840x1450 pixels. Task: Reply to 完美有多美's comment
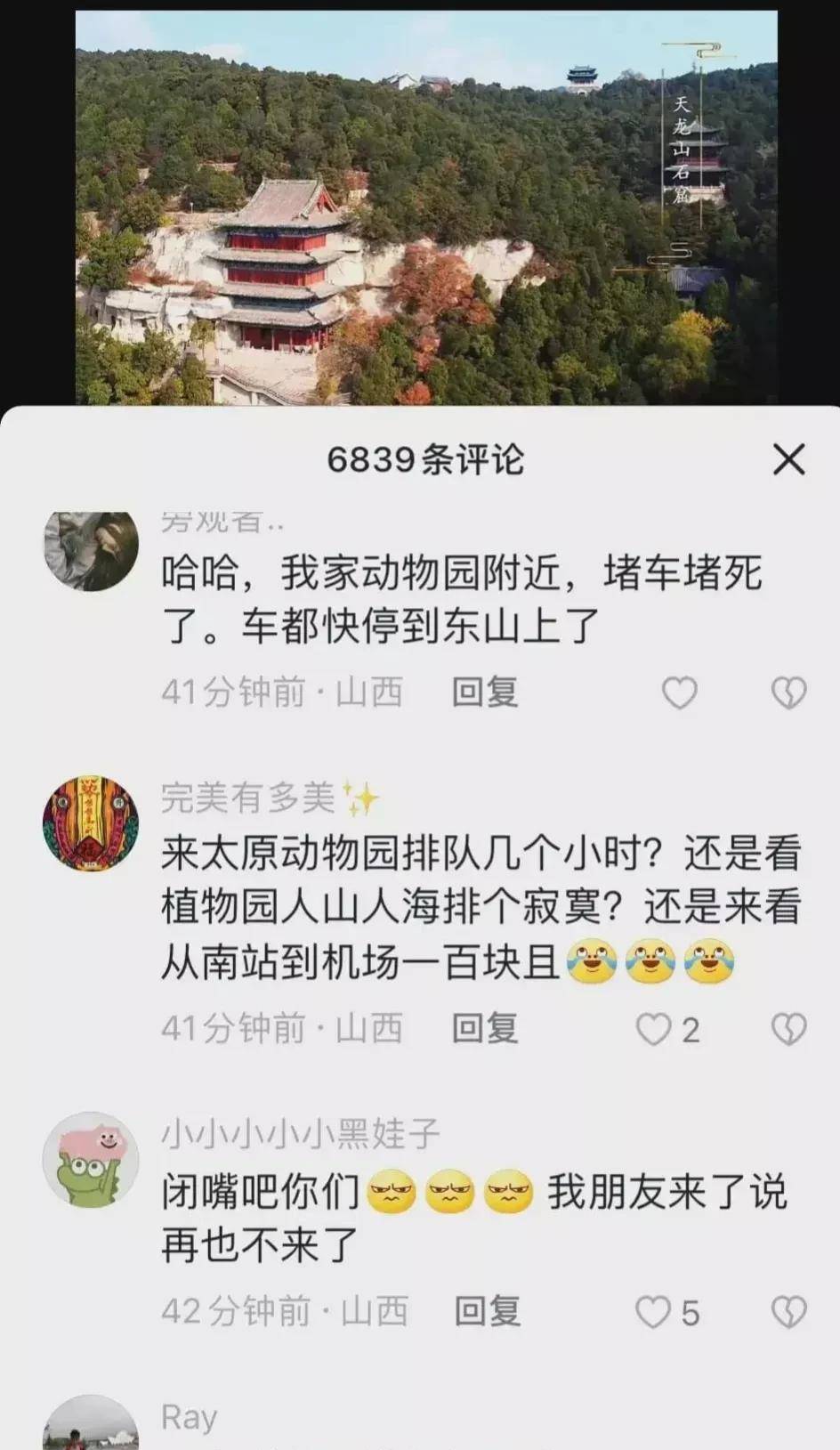coord(485,1029)
